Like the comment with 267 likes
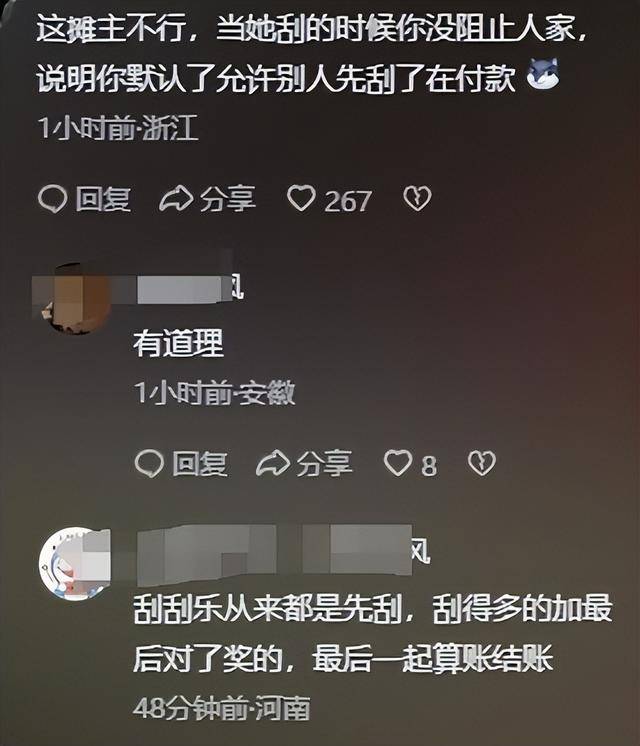The image size is (640, 746). 301,199
